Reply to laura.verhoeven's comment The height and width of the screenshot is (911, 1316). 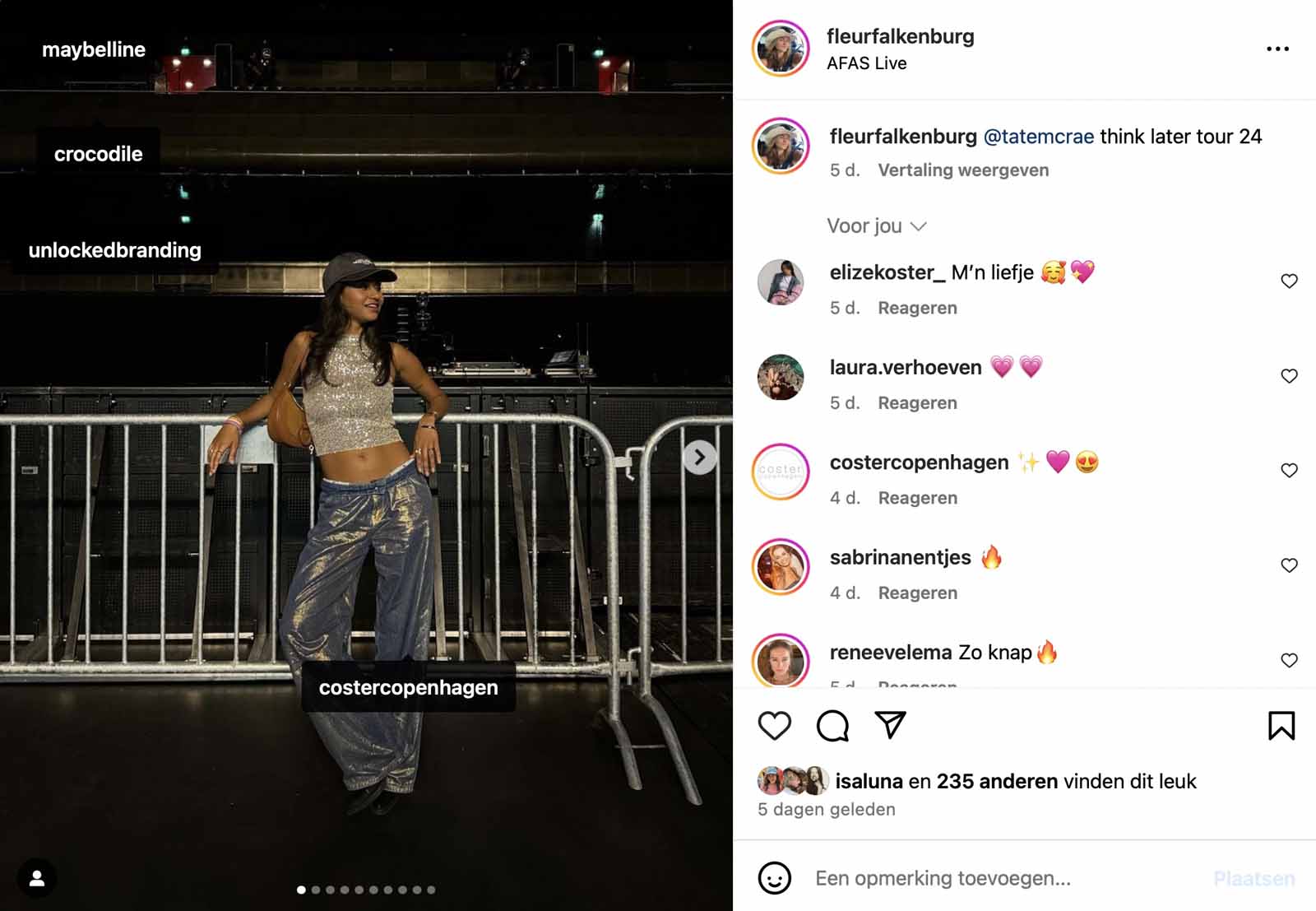tap(917, 403)
